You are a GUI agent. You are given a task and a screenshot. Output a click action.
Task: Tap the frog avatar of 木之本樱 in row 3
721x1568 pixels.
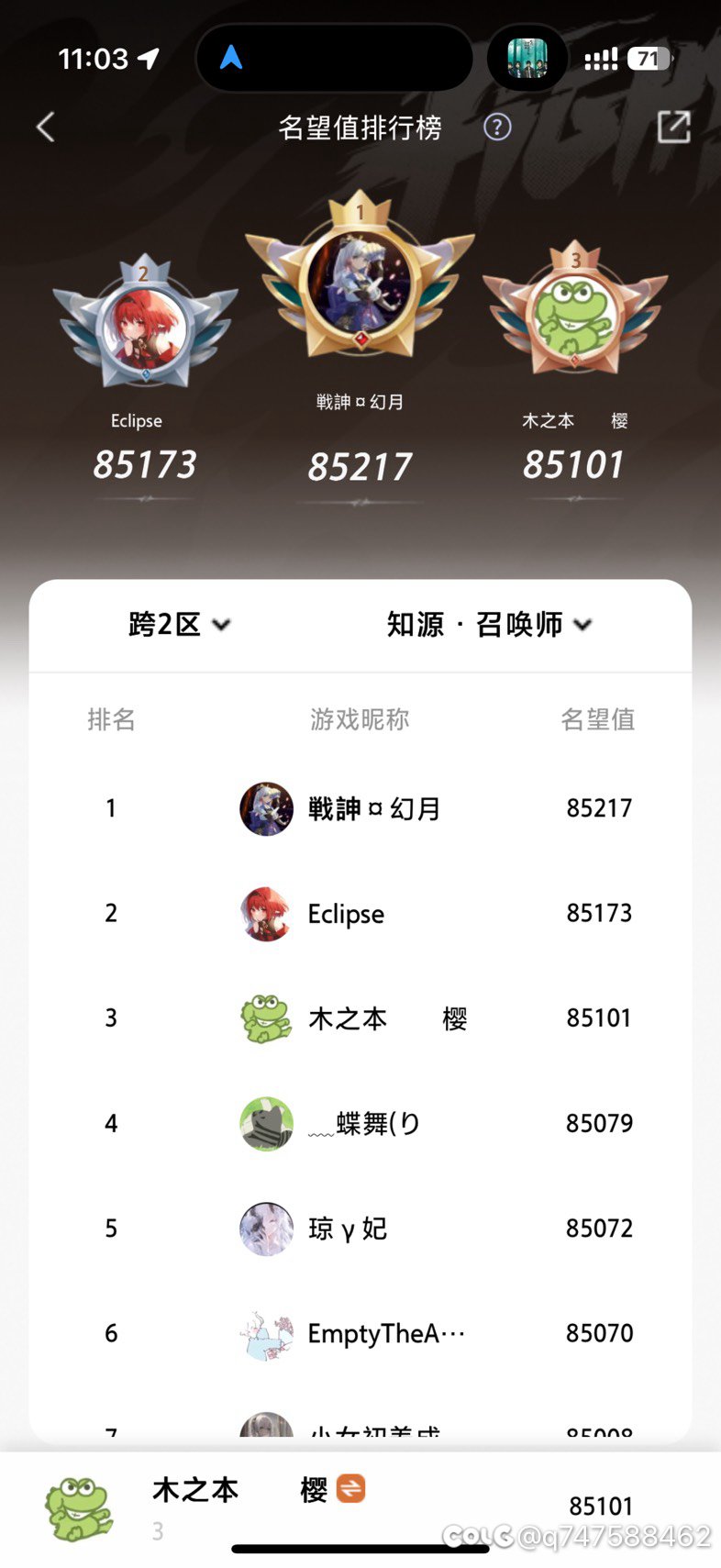[x=266, y=1018]
